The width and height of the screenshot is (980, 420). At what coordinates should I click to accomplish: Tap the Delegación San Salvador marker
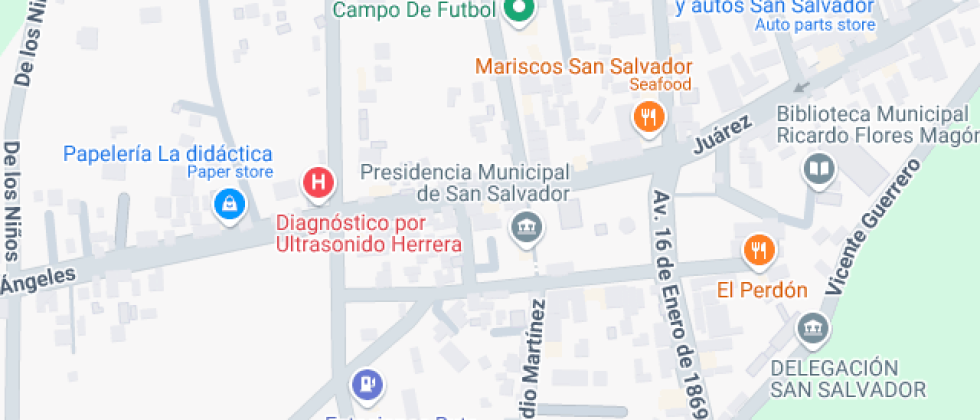(x=812, y=327)
